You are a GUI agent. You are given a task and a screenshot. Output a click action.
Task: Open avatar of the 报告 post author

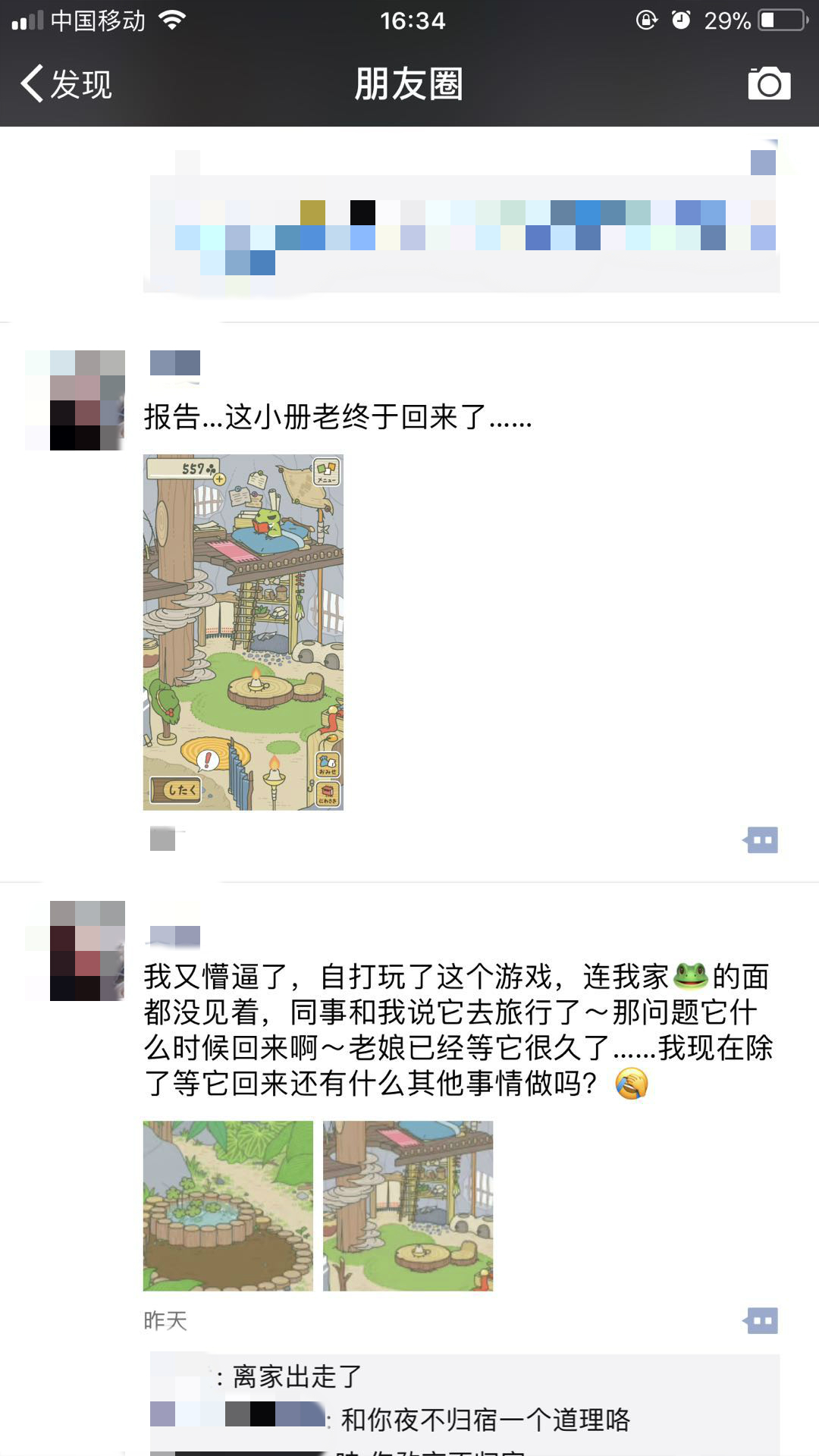tap(75, 400)
